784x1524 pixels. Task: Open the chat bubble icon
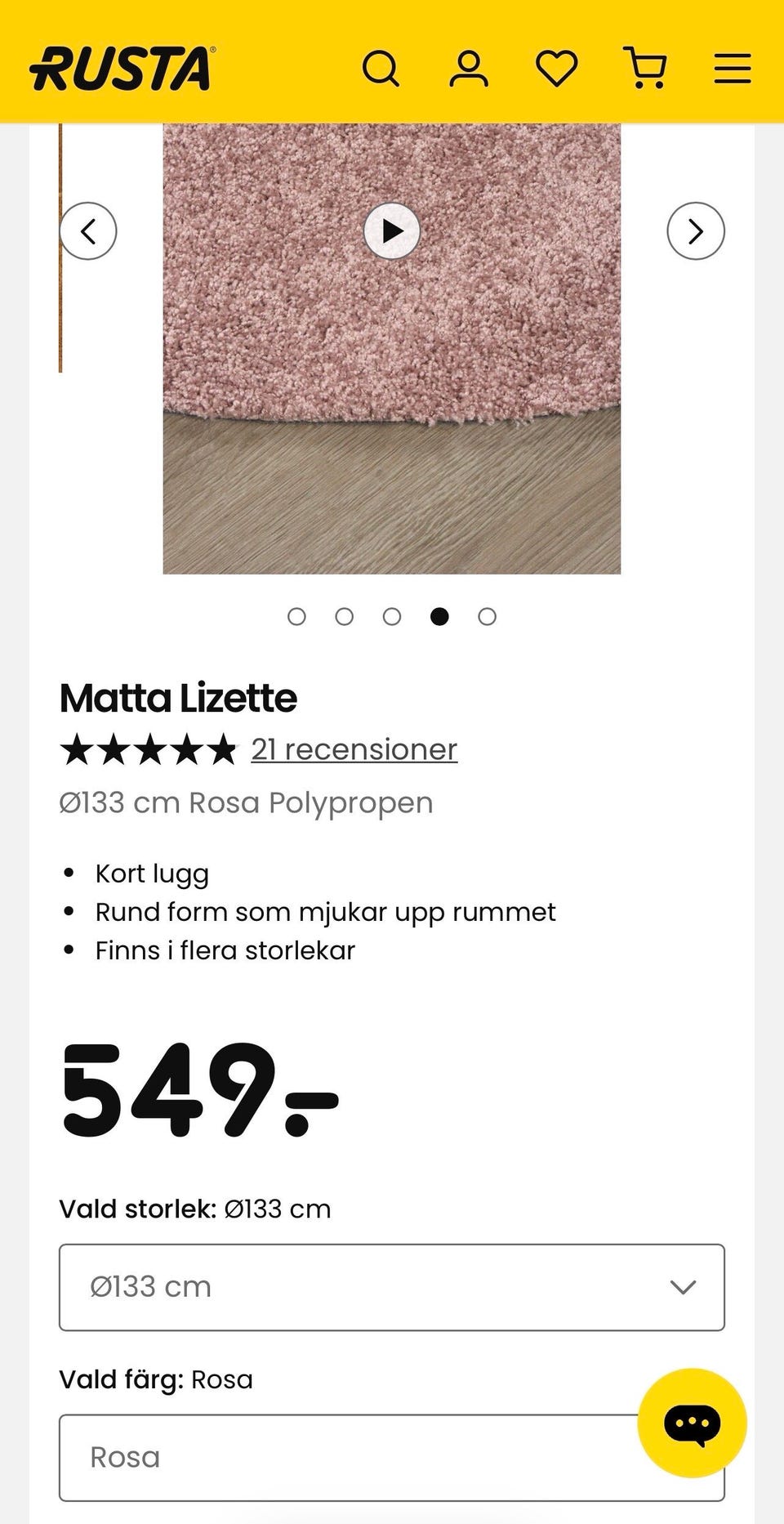692,1423
